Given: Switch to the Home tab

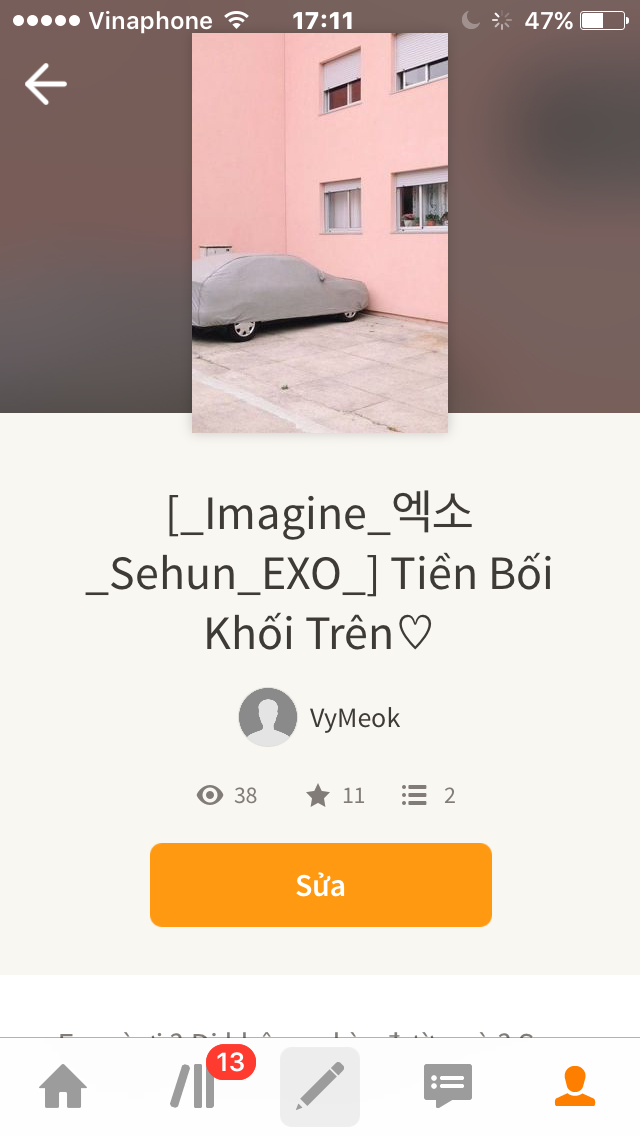Looking at the screenshot, I should 63,1086.
